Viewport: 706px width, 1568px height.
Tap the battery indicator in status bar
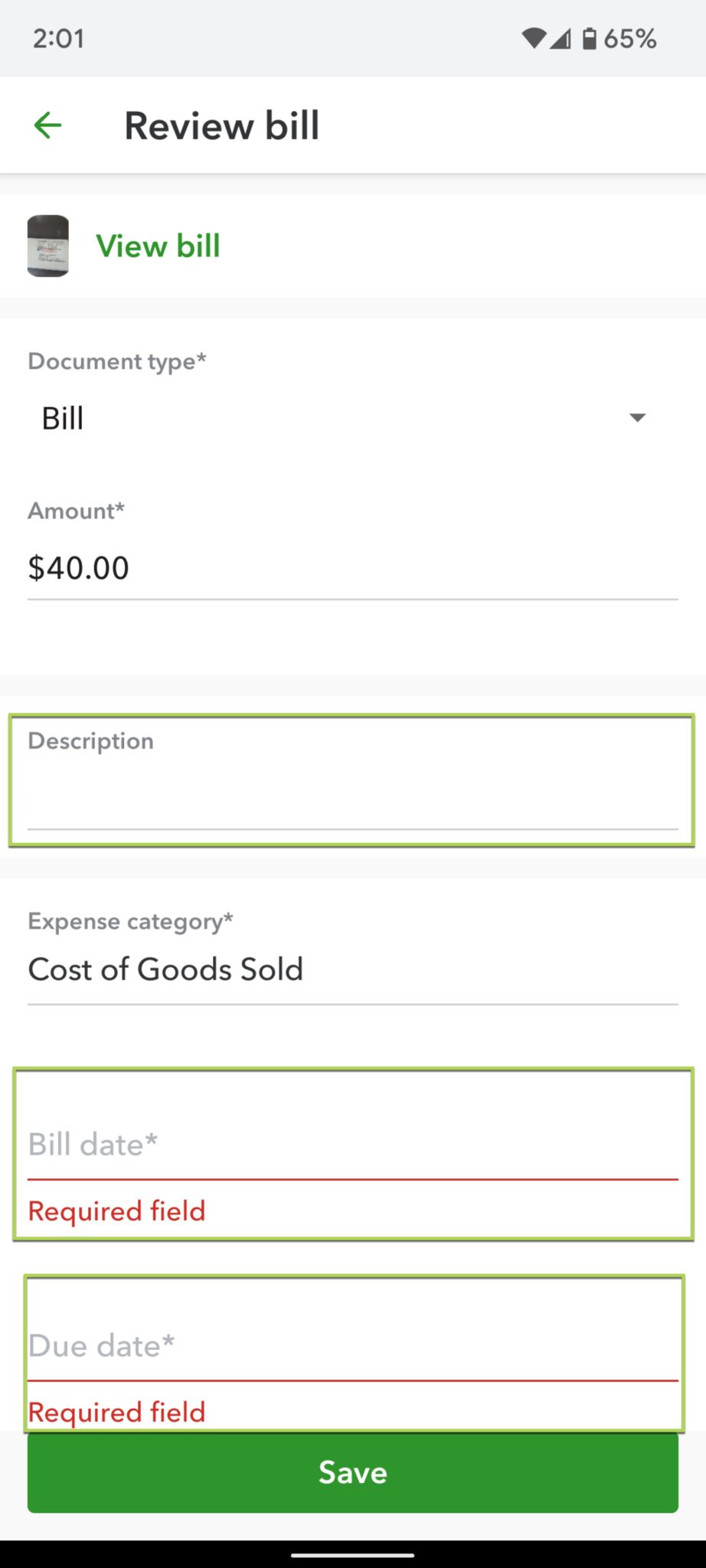589,38
